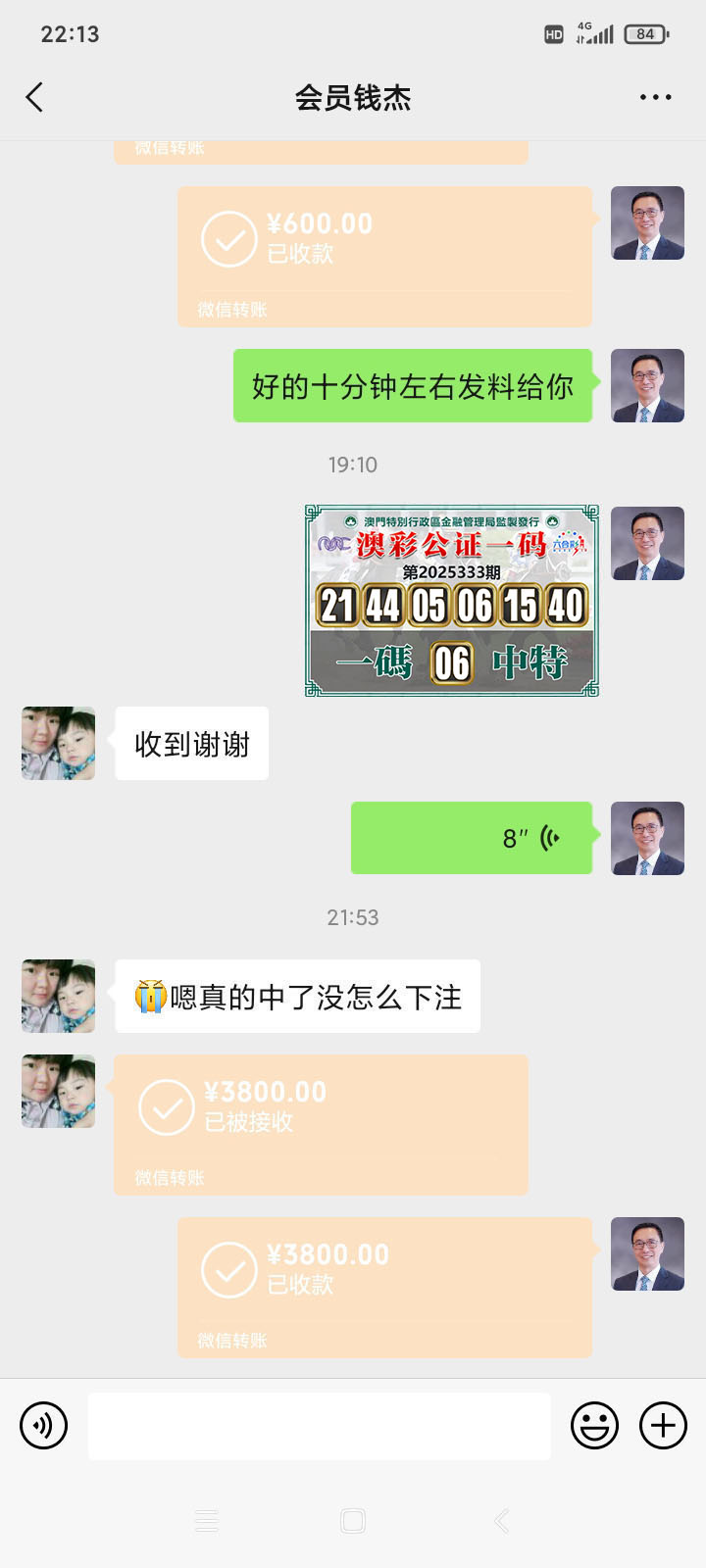Viewport: 706px width, 1568px height.
Task: Tap the system home button
Action: (353, 1521)
